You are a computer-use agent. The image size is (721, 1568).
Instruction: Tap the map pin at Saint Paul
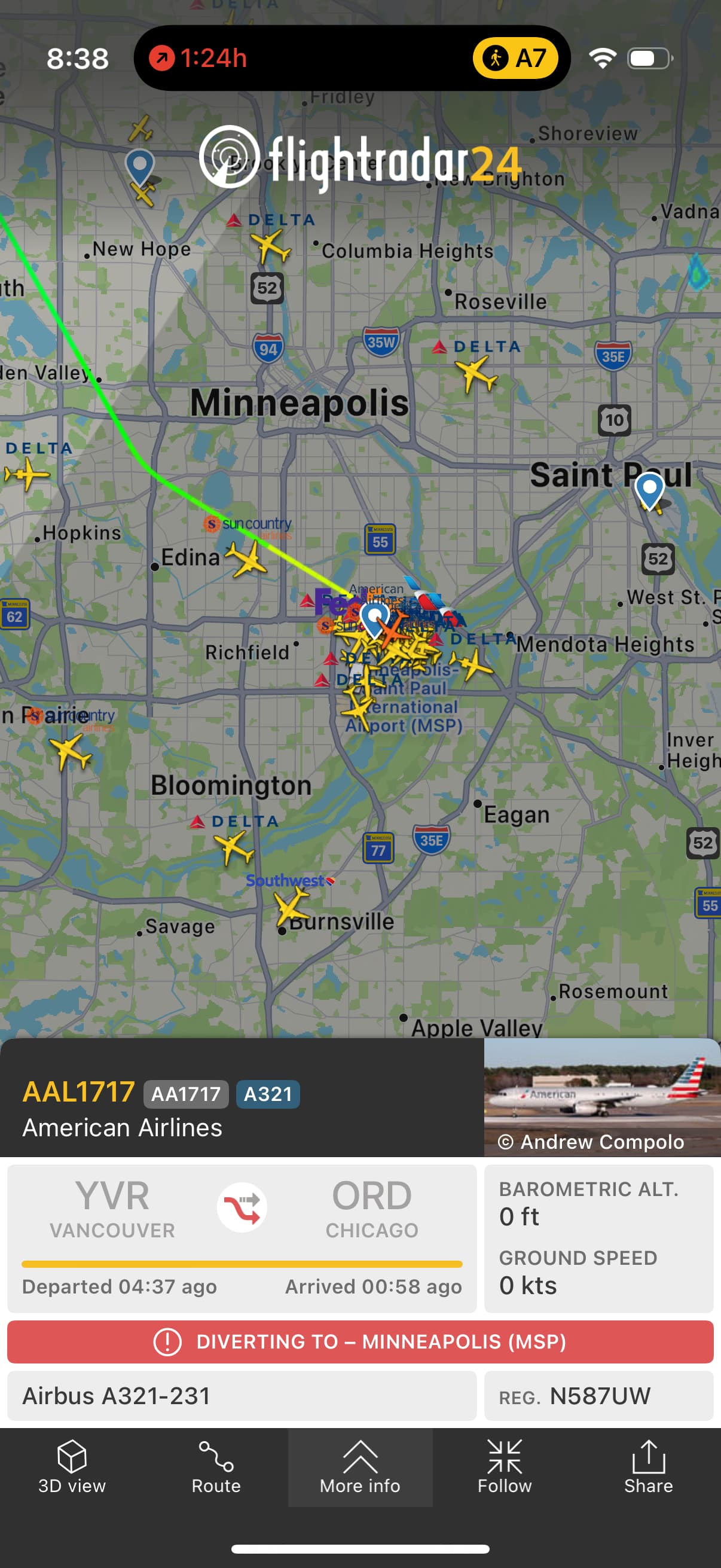click(649, 490)
